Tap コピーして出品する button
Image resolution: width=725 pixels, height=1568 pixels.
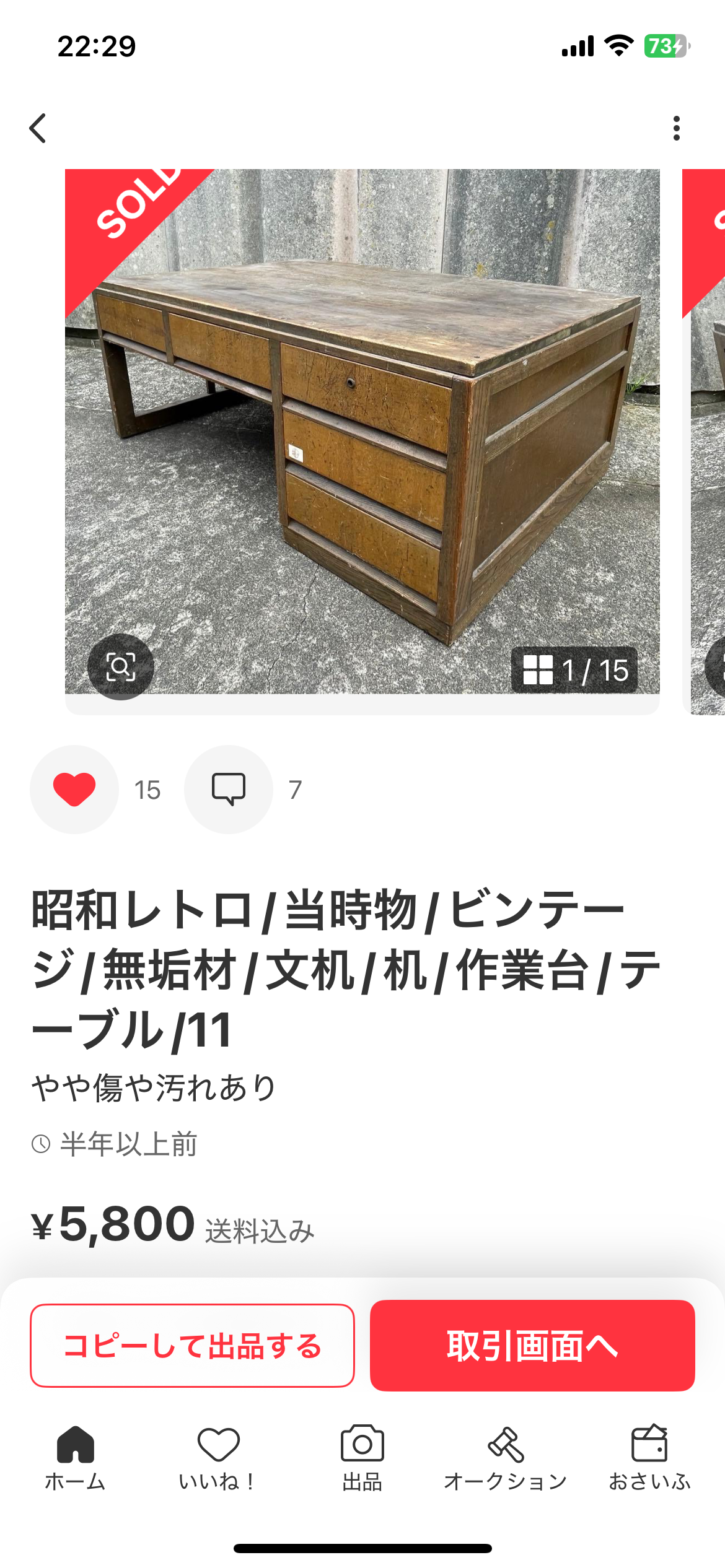192,1346
